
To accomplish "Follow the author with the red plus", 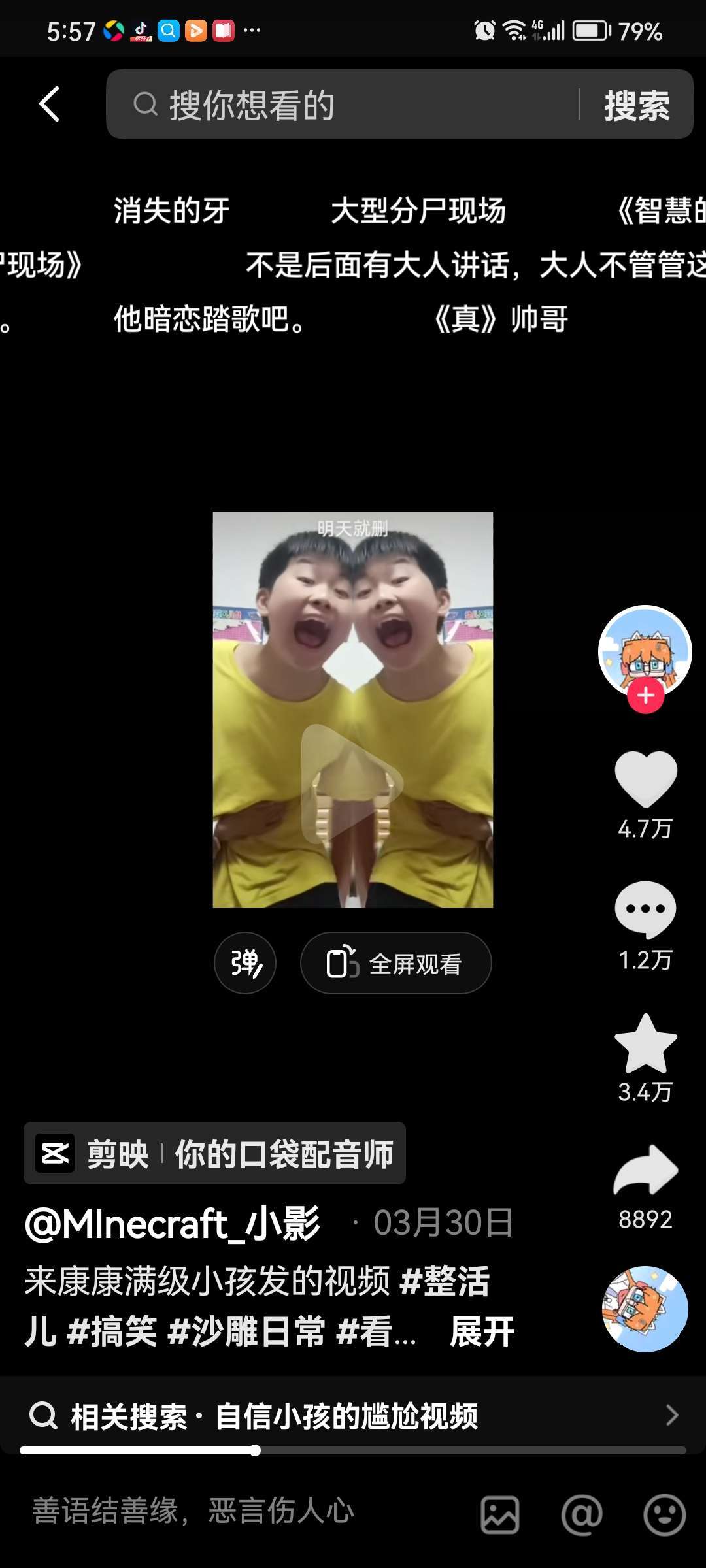I will click(x=646, y=695).
